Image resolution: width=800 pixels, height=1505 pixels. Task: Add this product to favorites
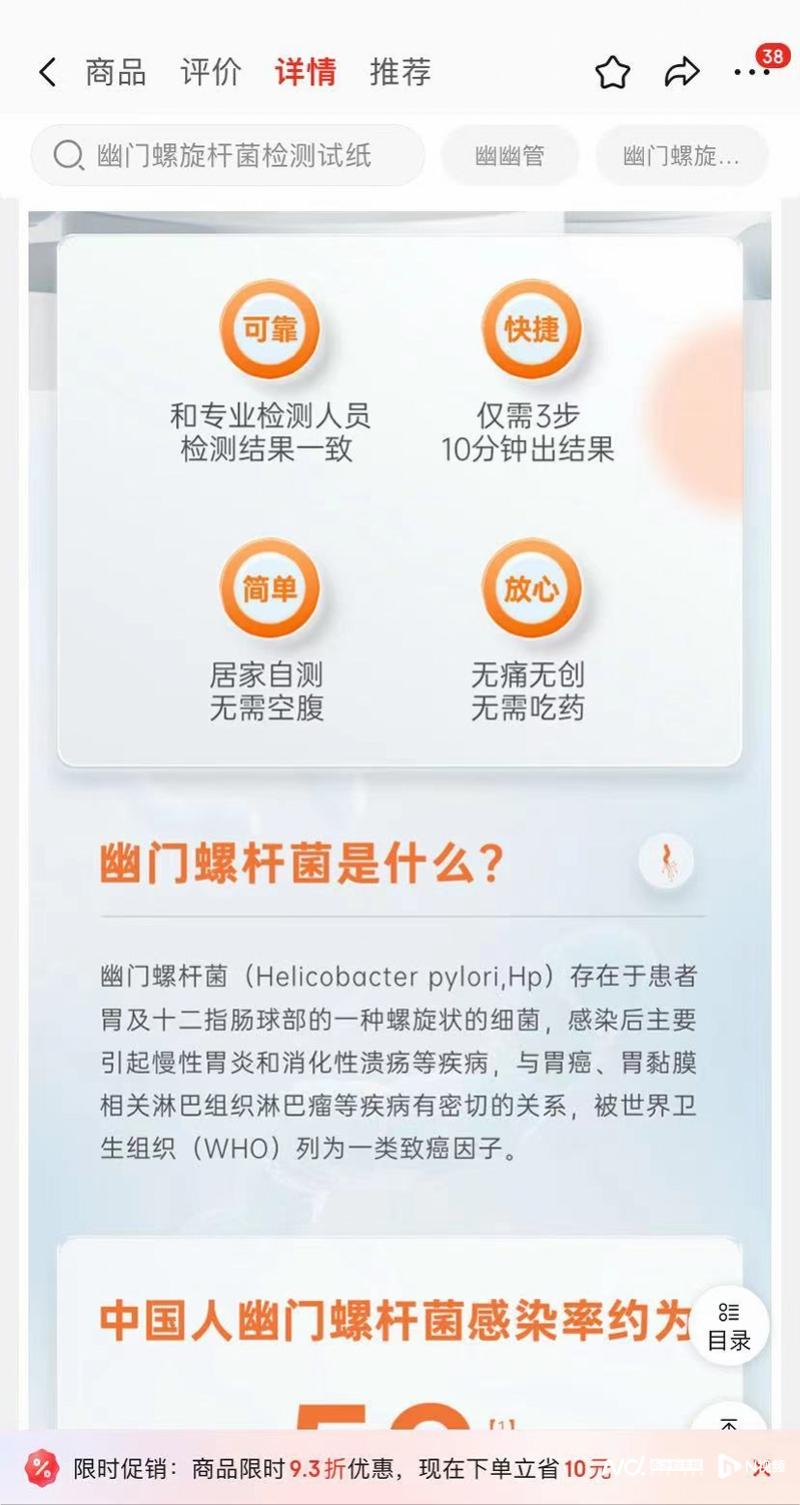[612, 72]
